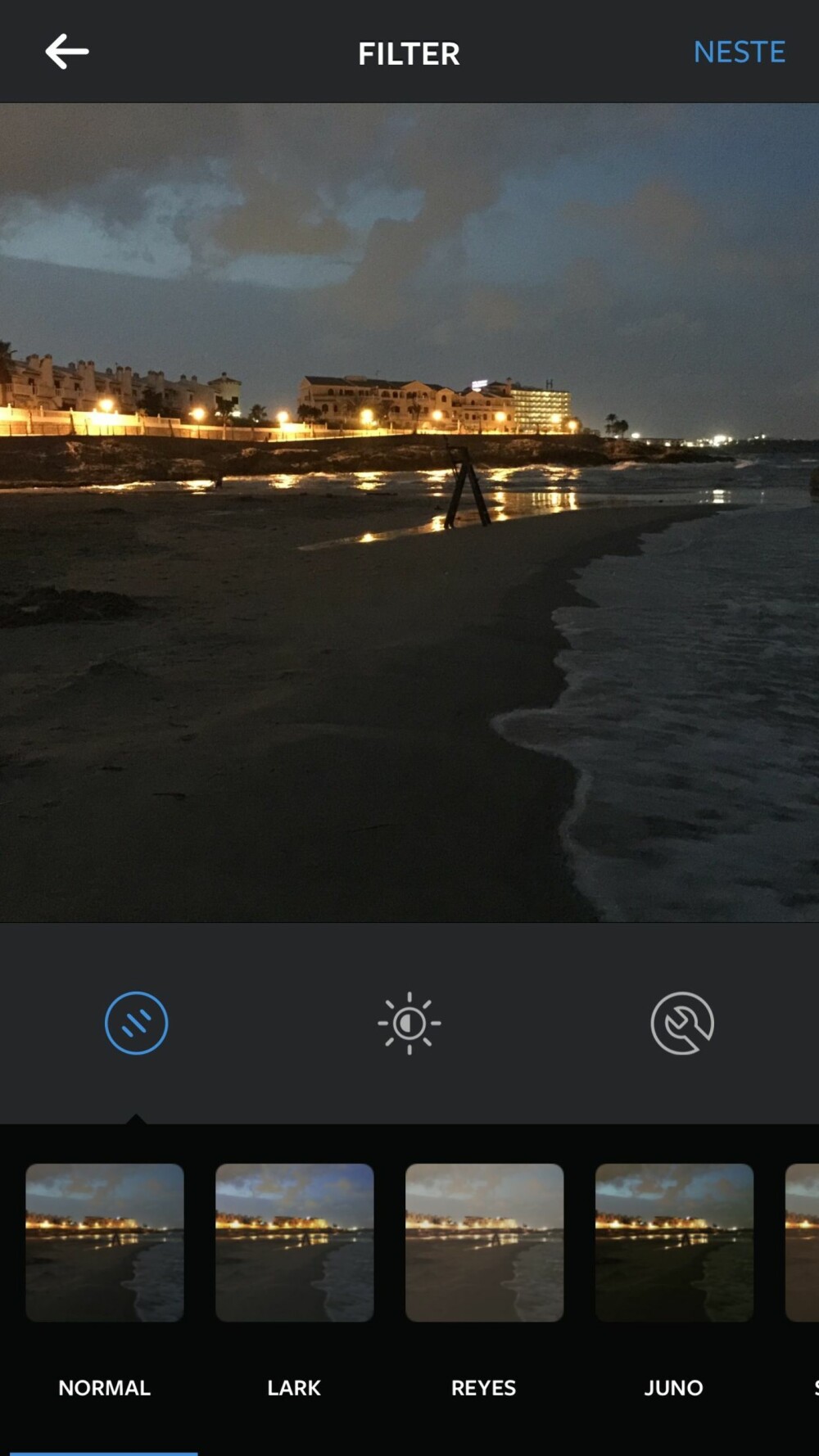Open the wrench editing tools
Viewport: 819px width, 1456px height.
[681, 1023]
